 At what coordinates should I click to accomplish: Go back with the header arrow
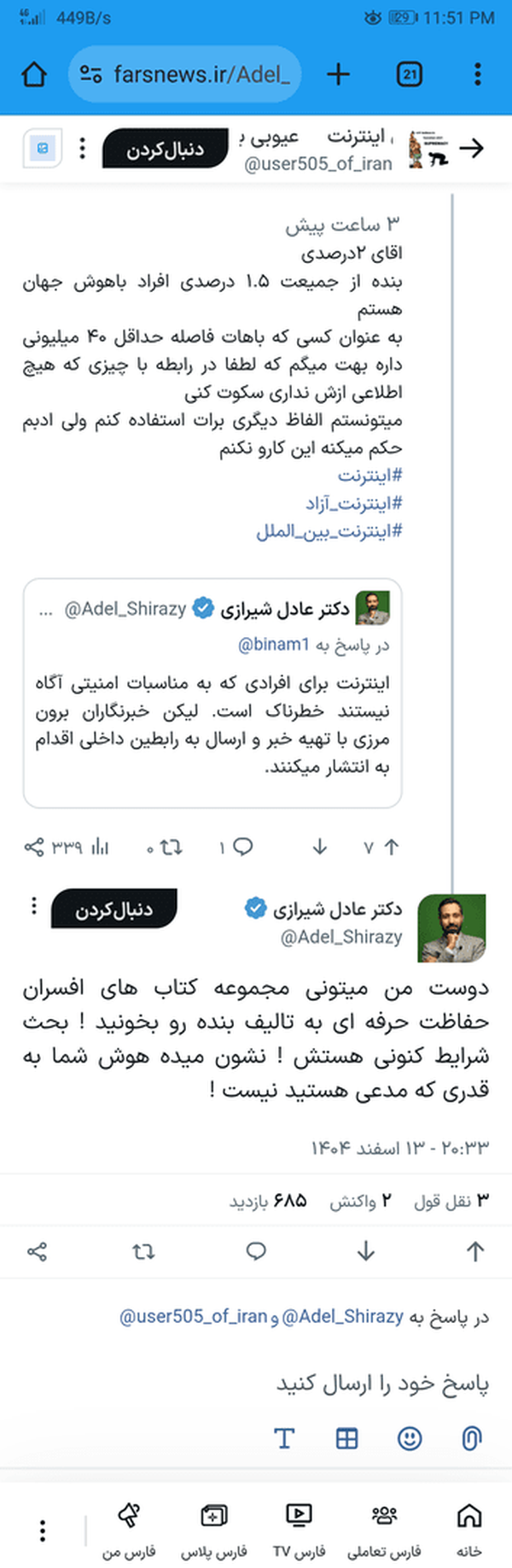click(471, 149)
